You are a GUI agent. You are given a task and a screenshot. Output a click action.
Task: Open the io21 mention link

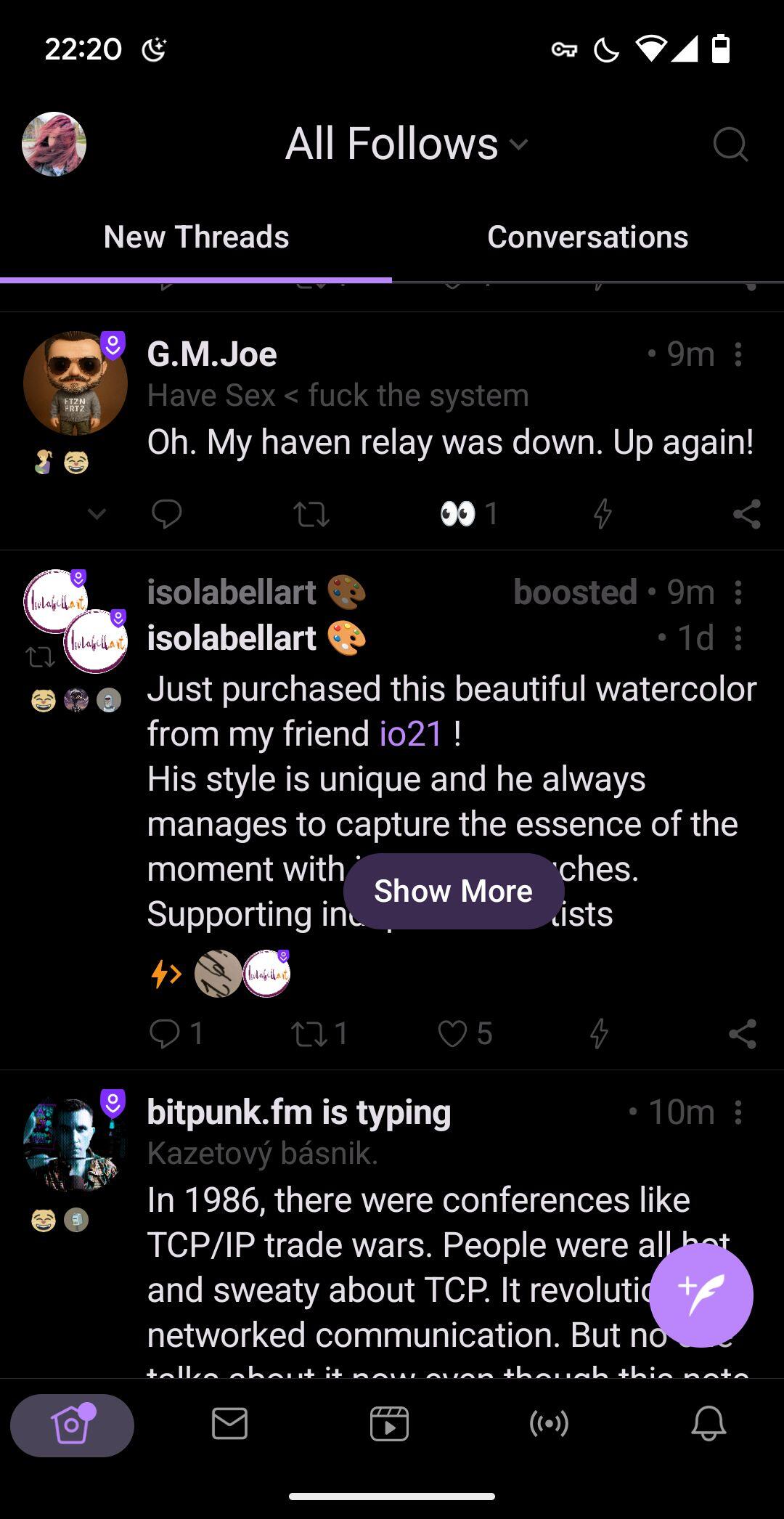410,733
